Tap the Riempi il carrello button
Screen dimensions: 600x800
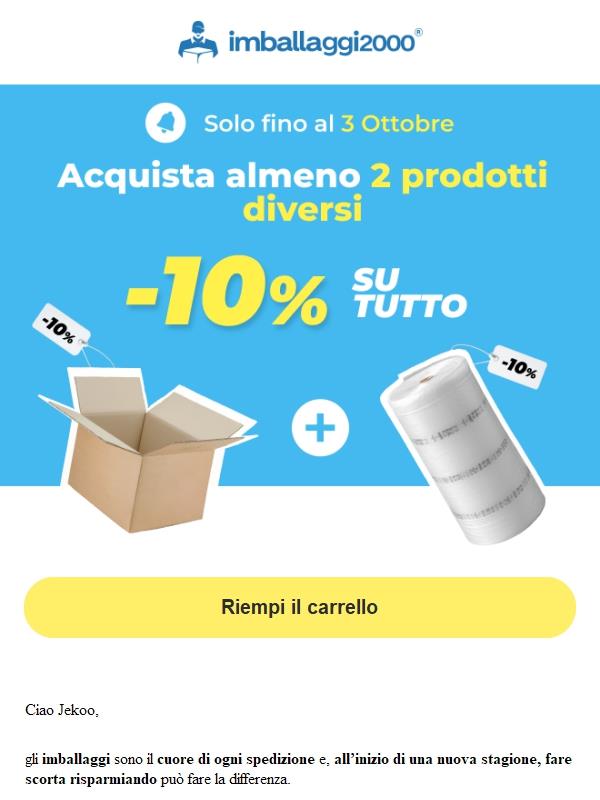[299, 607]
